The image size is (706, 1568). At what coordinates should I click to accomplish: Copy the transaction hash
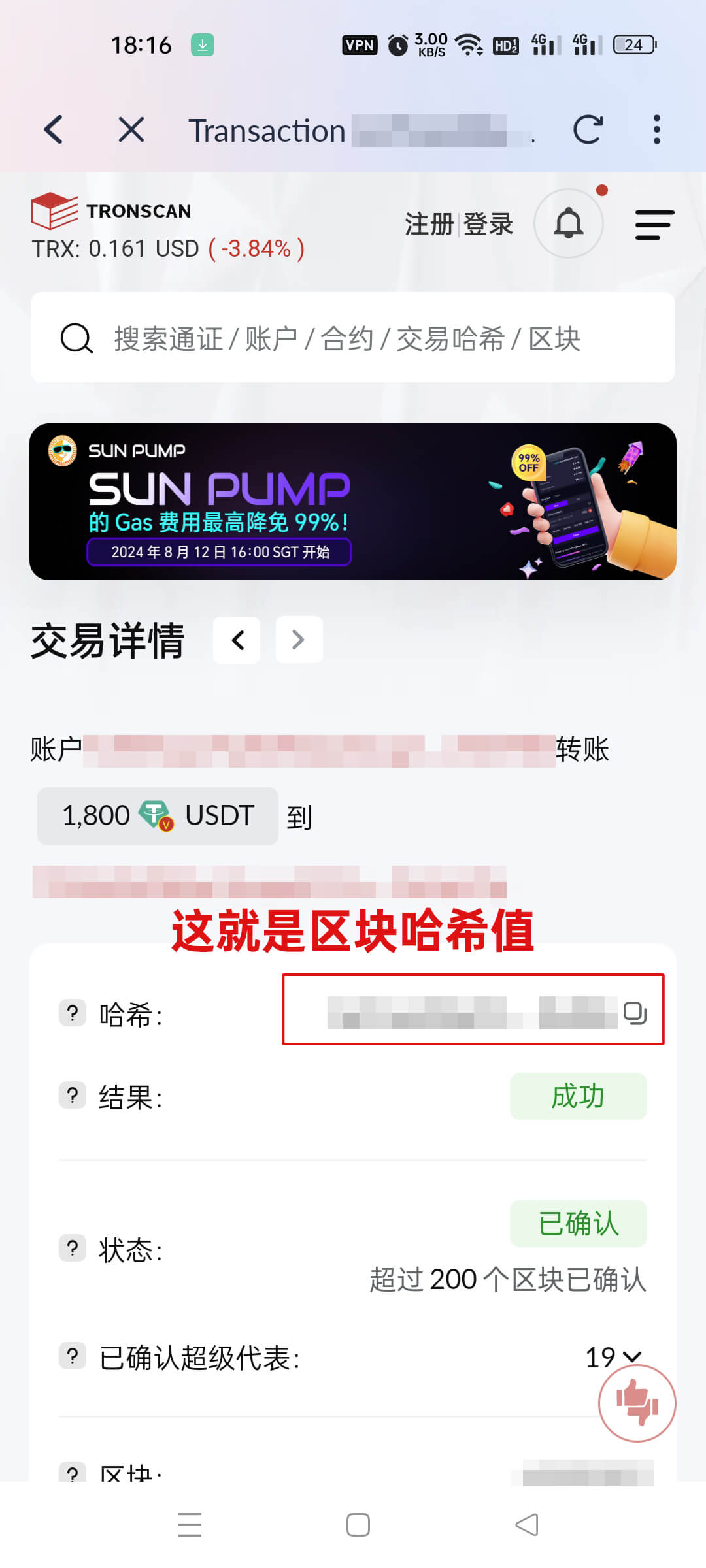pos(634,1013)
